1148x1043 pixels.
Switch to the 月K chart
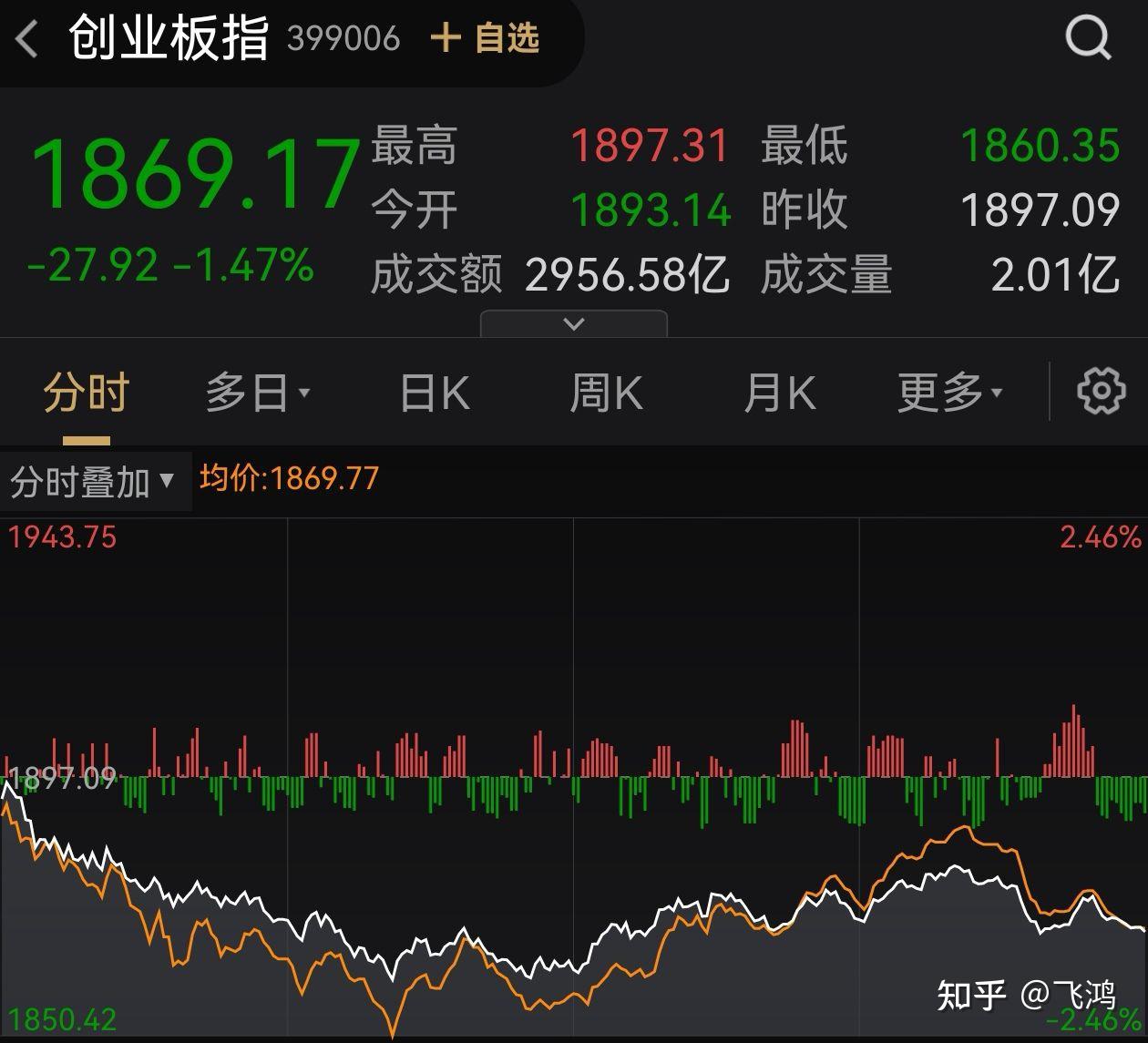point(778,394)
